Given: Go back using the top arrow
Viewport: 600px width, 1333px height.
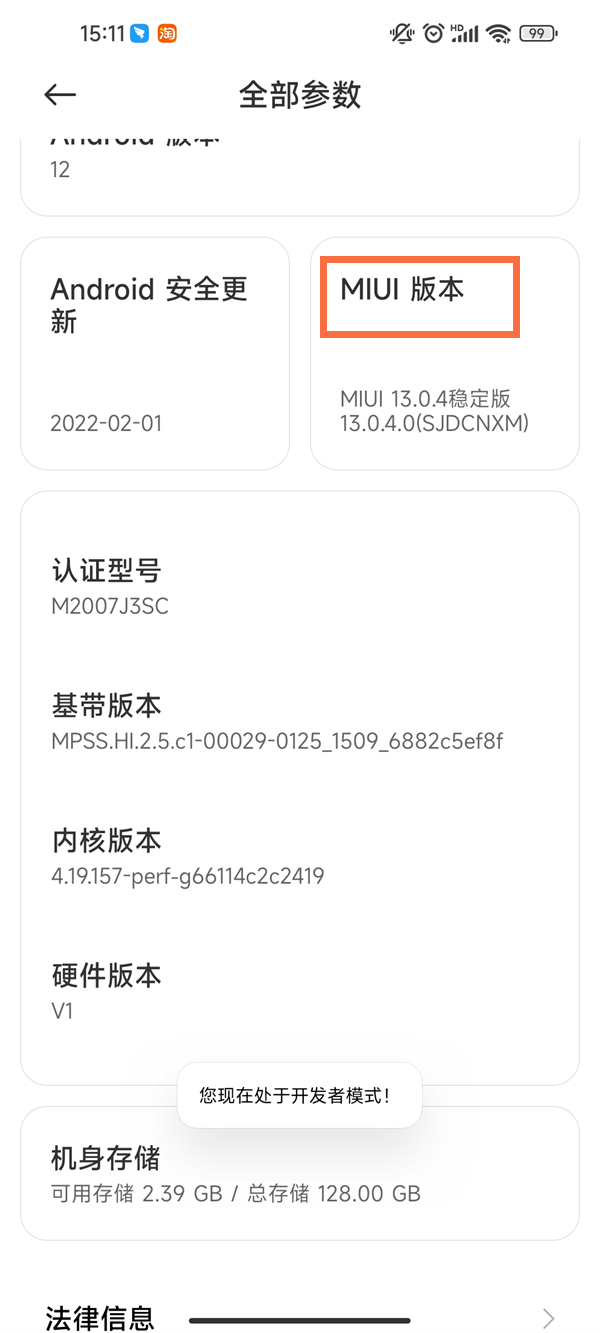Looking at the screenshot, I should [x=61, y=94].
